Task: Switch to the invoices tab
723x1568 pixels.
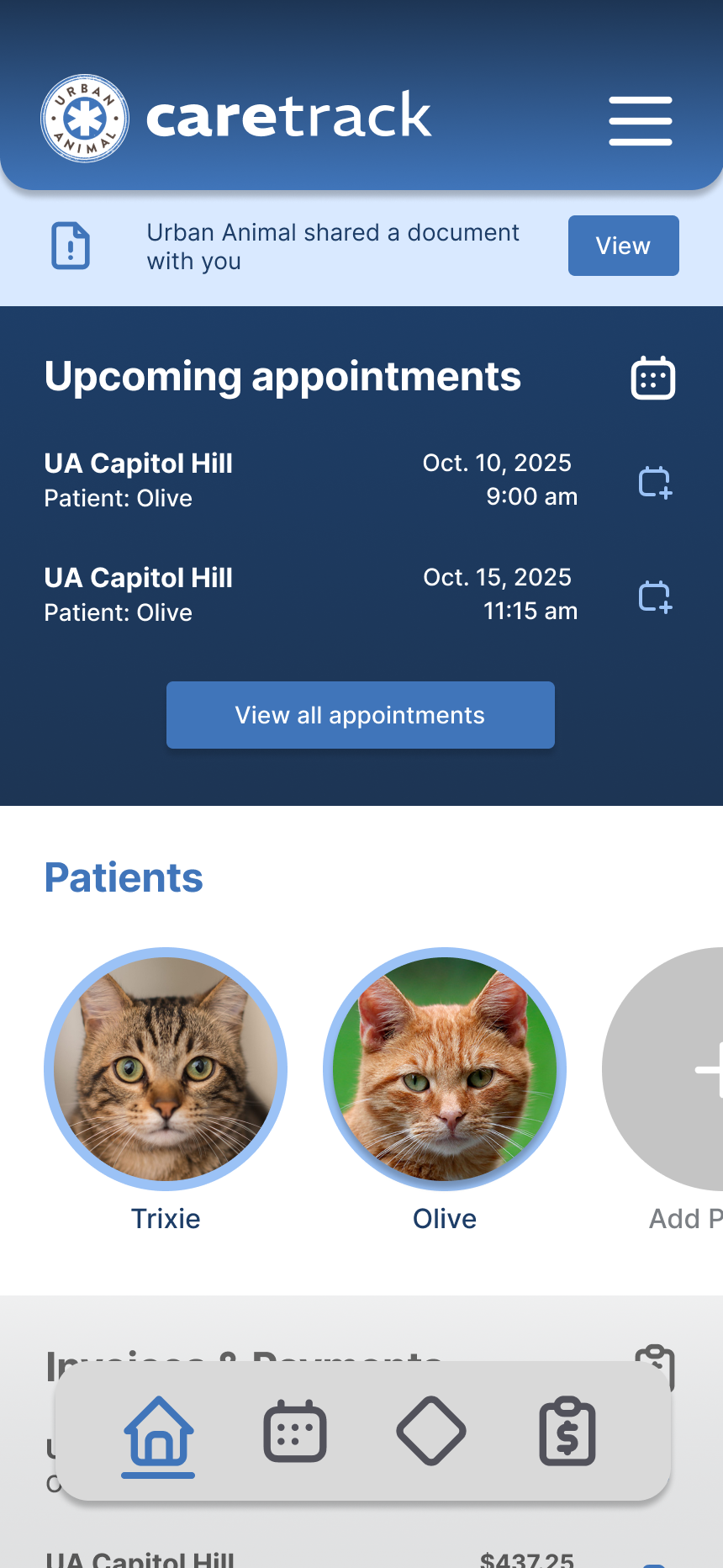Action: click(x=567, y=1432)
